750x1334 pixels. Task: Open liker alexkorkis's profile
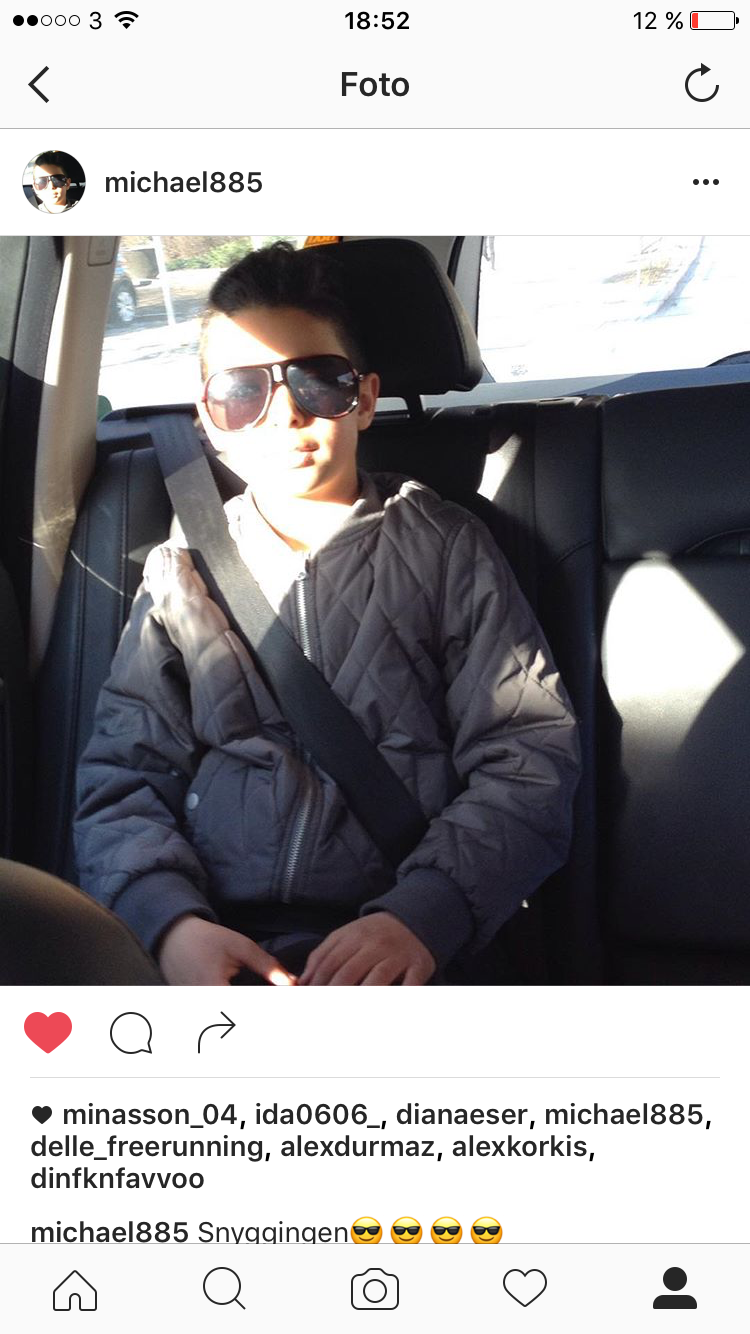click(520, 1146)
